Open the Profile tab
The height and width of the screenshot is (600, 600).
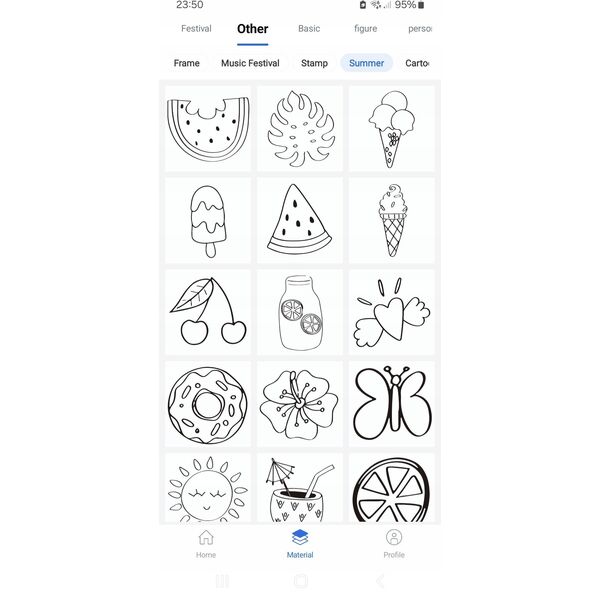394,543
